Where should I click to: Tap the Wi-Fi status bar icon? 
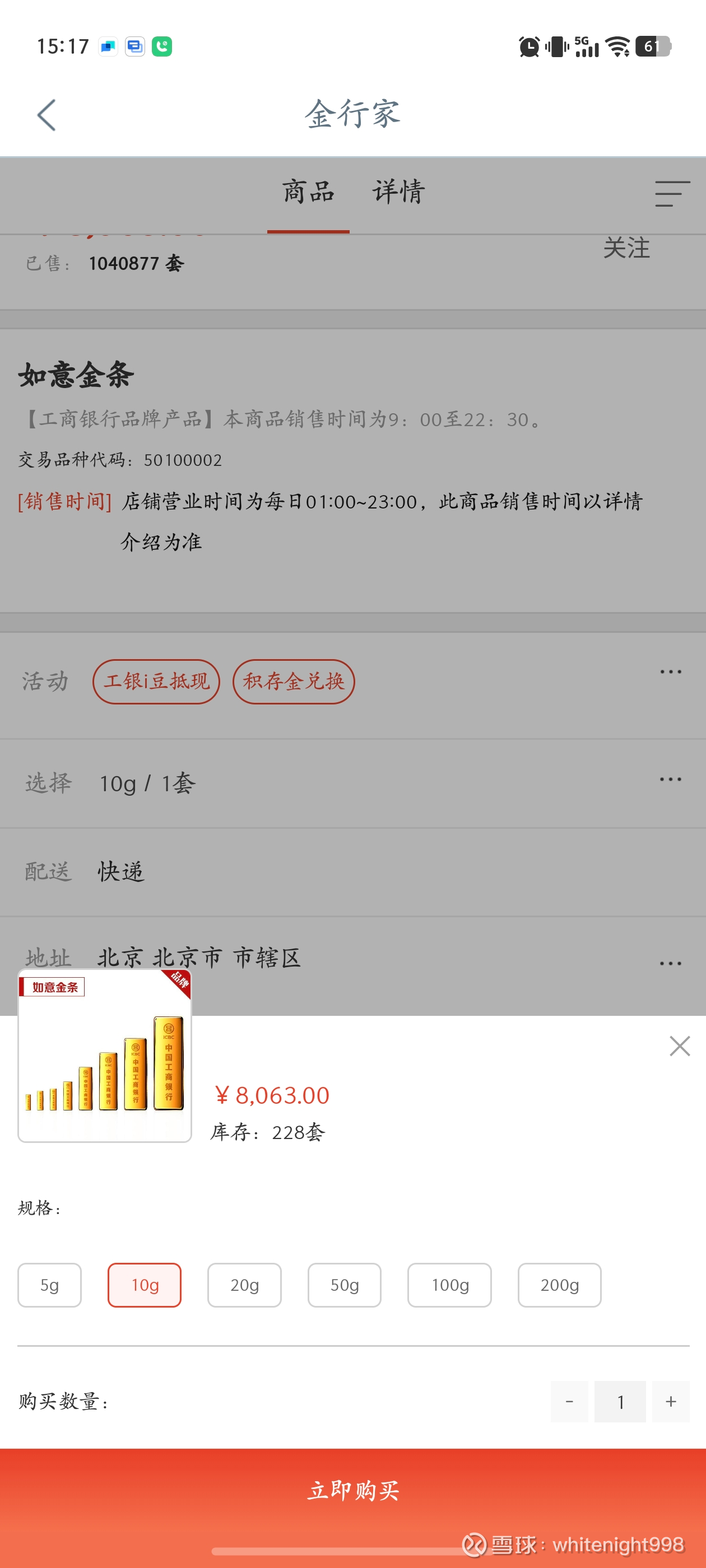(617, 46)
